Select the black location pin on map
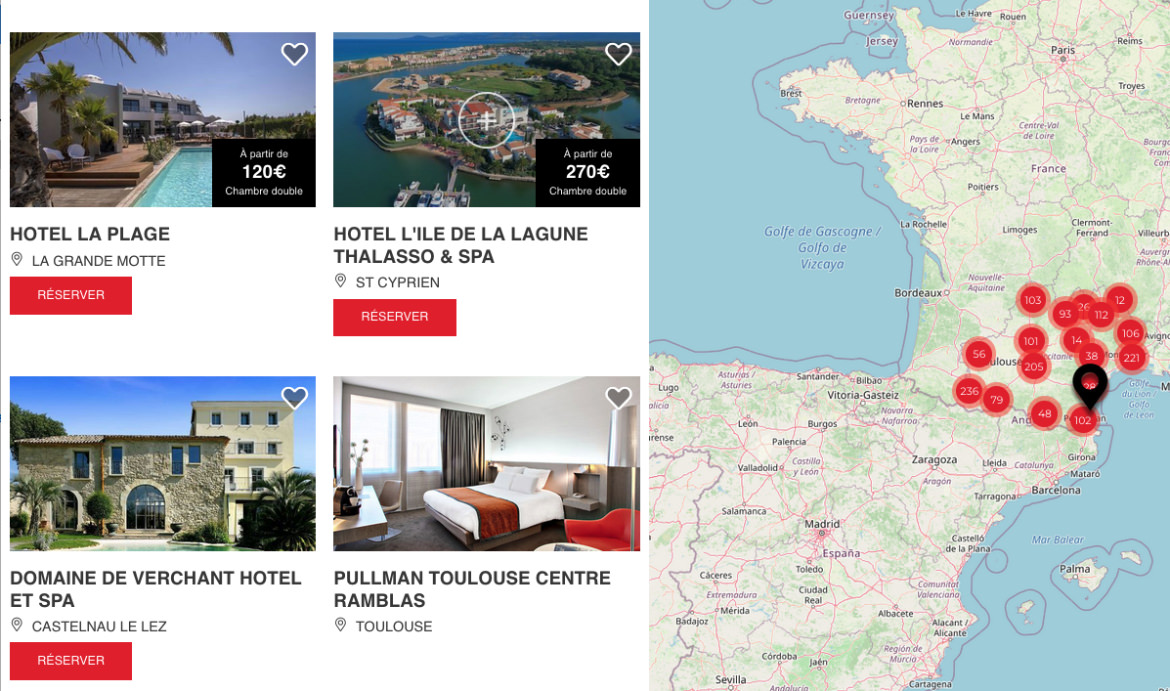 [1089, 382]
